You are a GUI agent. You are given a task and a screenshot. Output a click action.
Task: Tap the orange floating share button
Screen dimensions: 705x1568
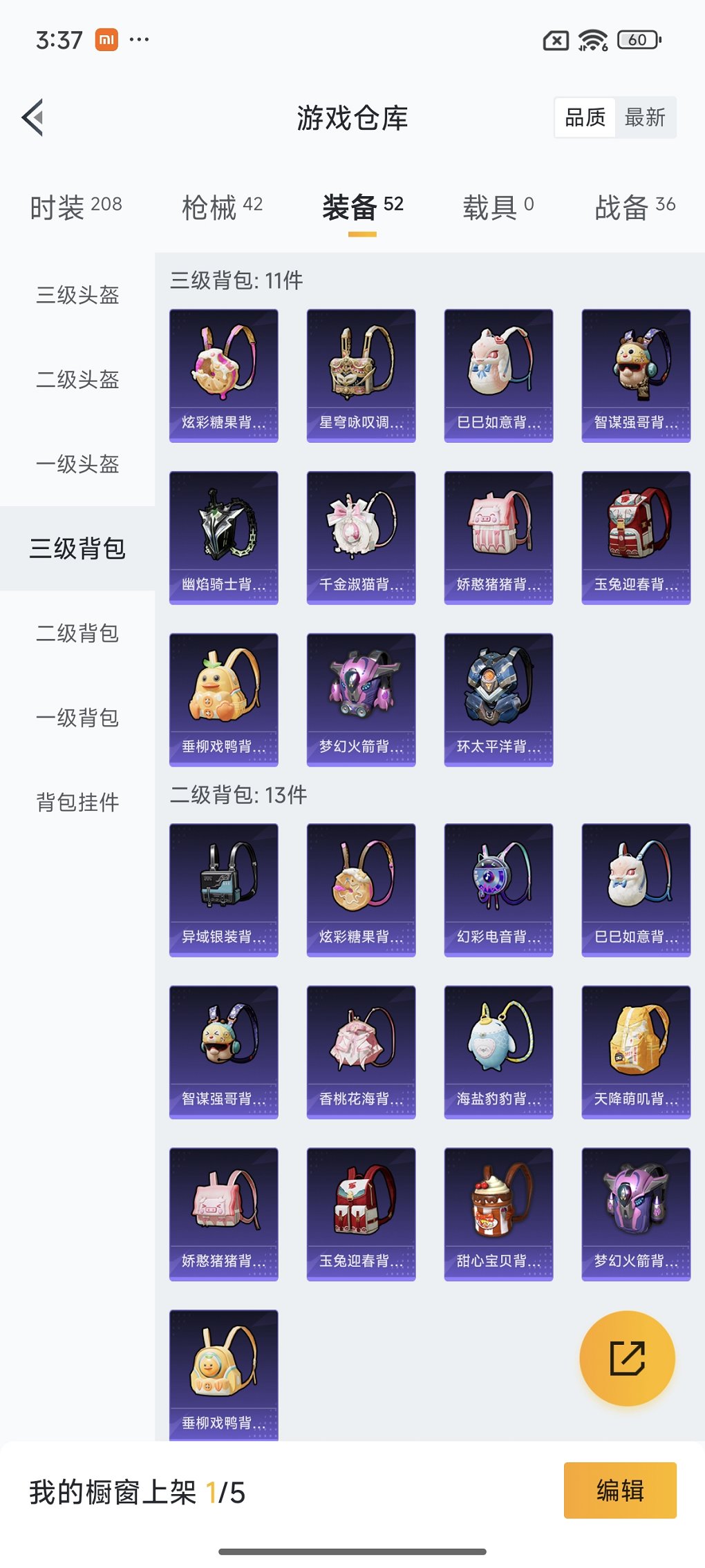coord(627,1358)
